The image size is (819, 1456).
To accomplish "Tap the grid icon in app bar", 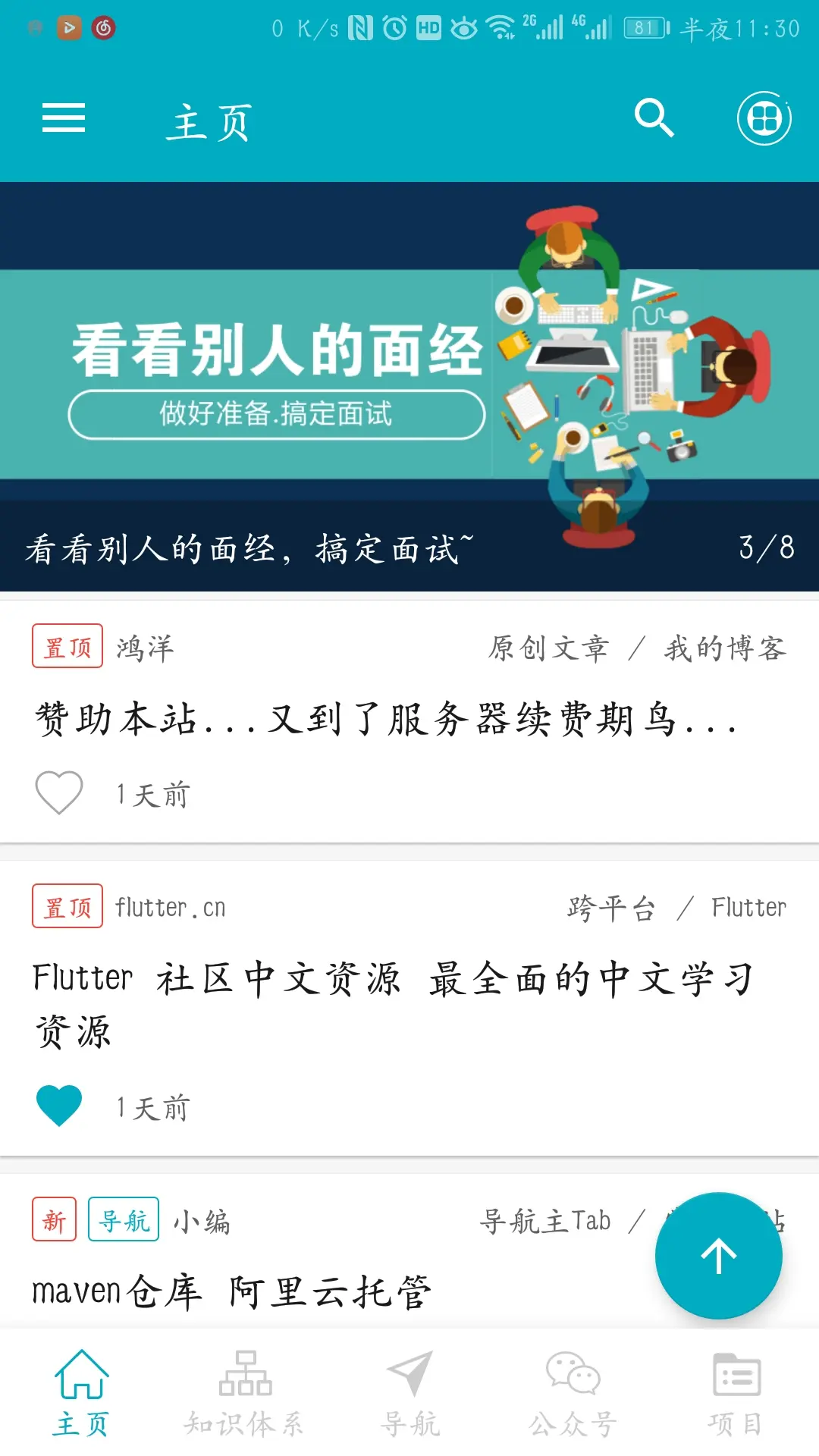I will [764, 119].
